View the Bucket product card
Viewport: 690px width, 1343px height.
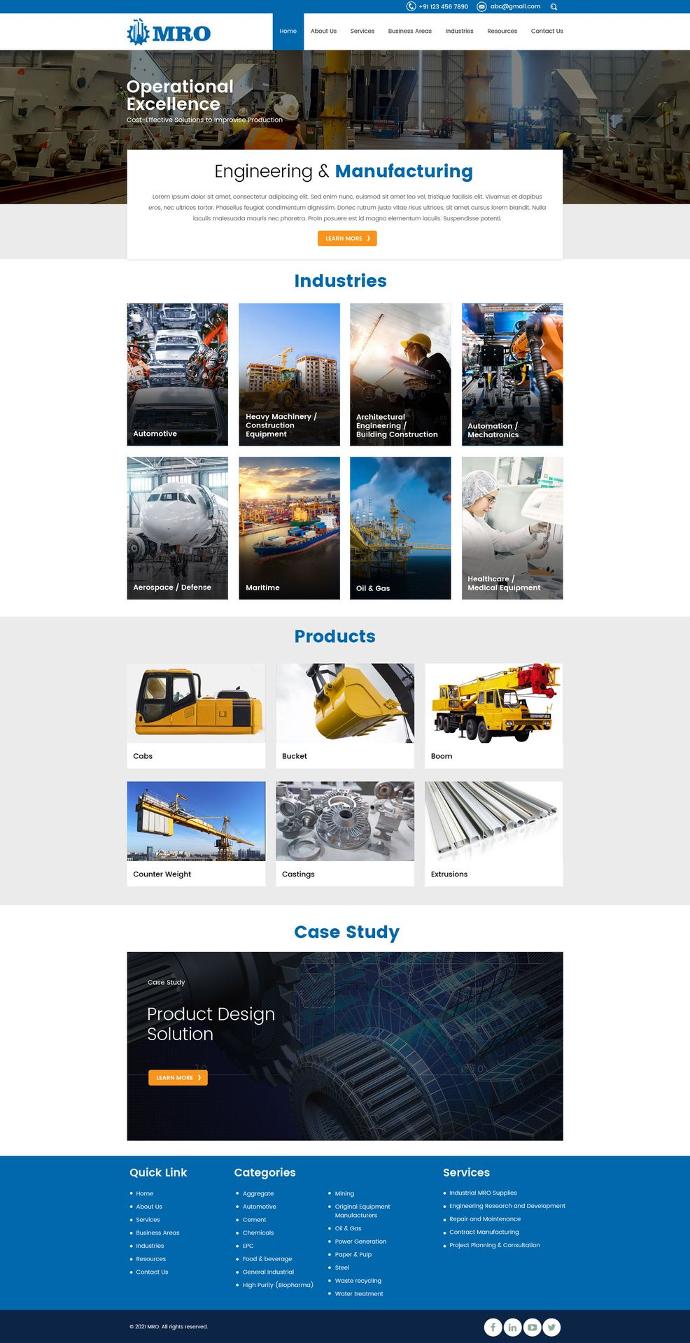345,715
